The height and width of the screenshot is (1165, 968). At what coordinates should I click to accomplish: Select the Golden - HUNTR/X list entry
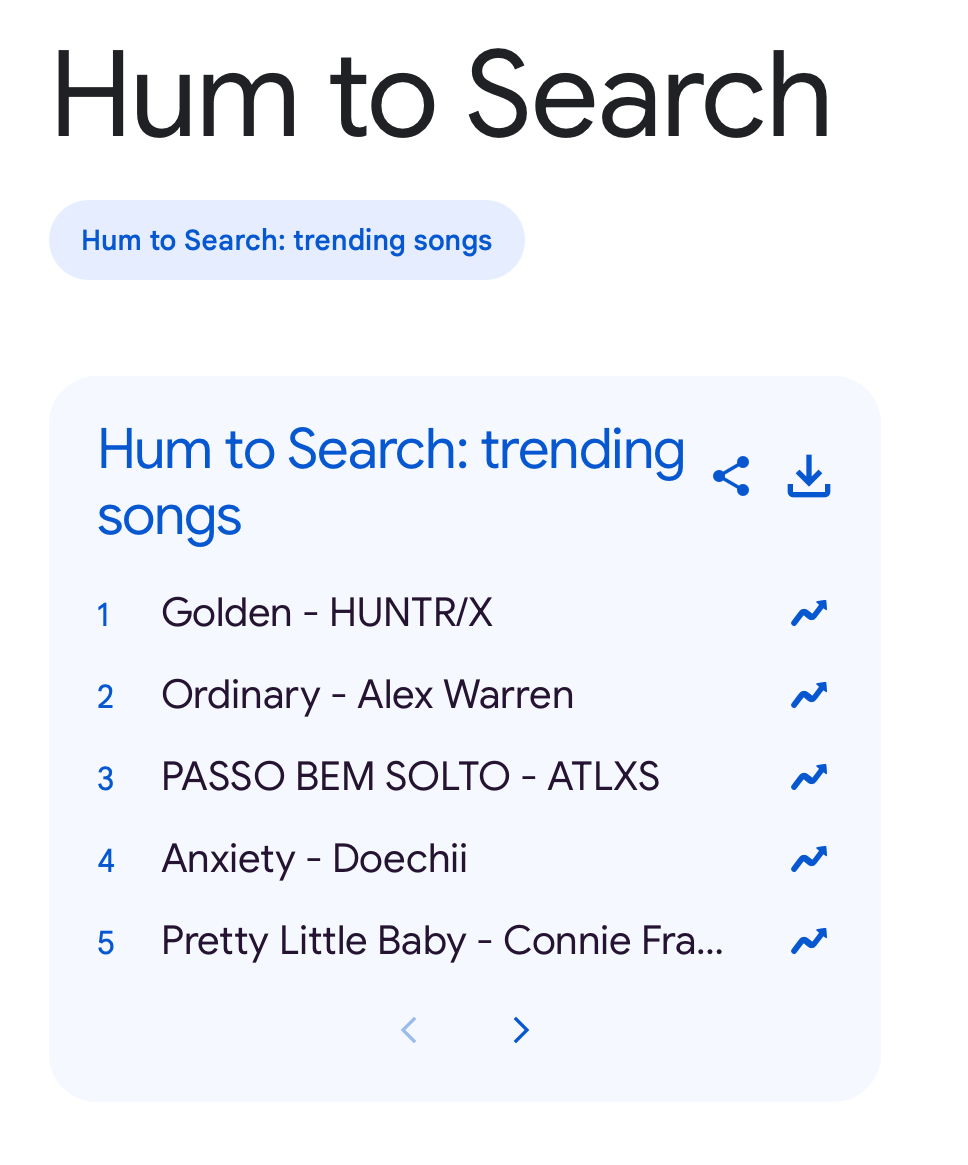[x=326, y=613]
